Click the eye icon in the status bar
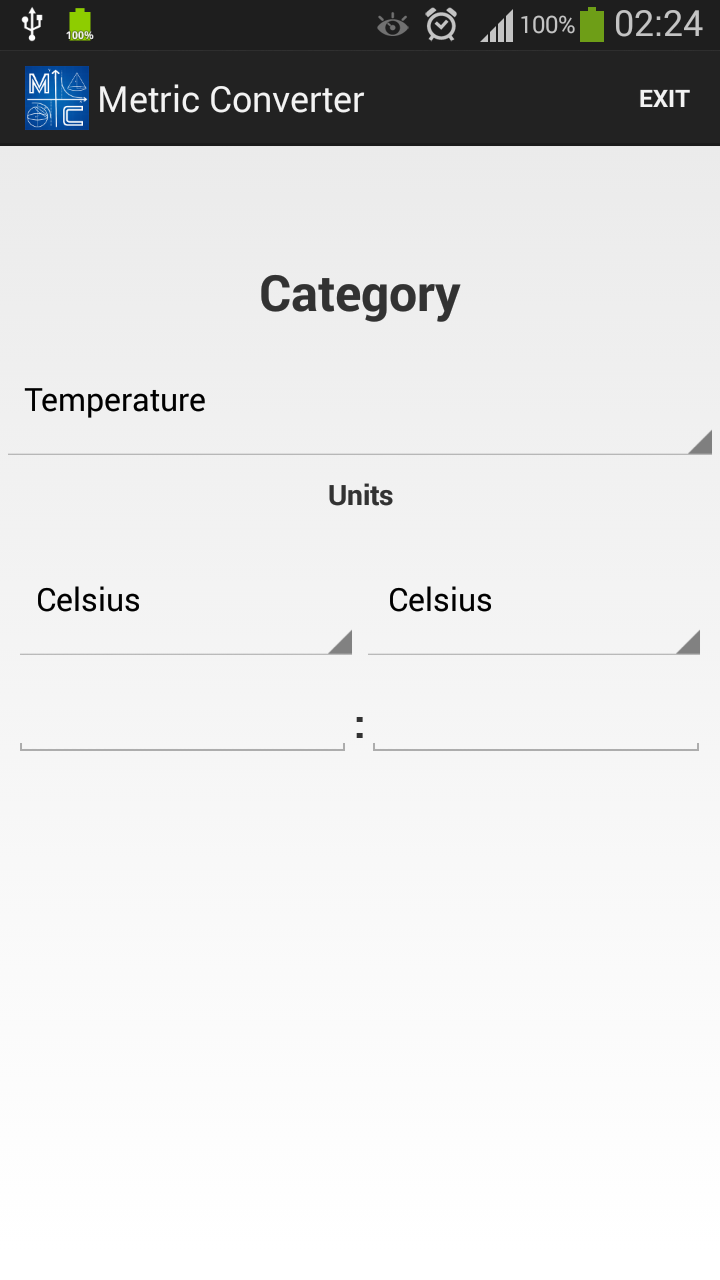 pos(392,25)
